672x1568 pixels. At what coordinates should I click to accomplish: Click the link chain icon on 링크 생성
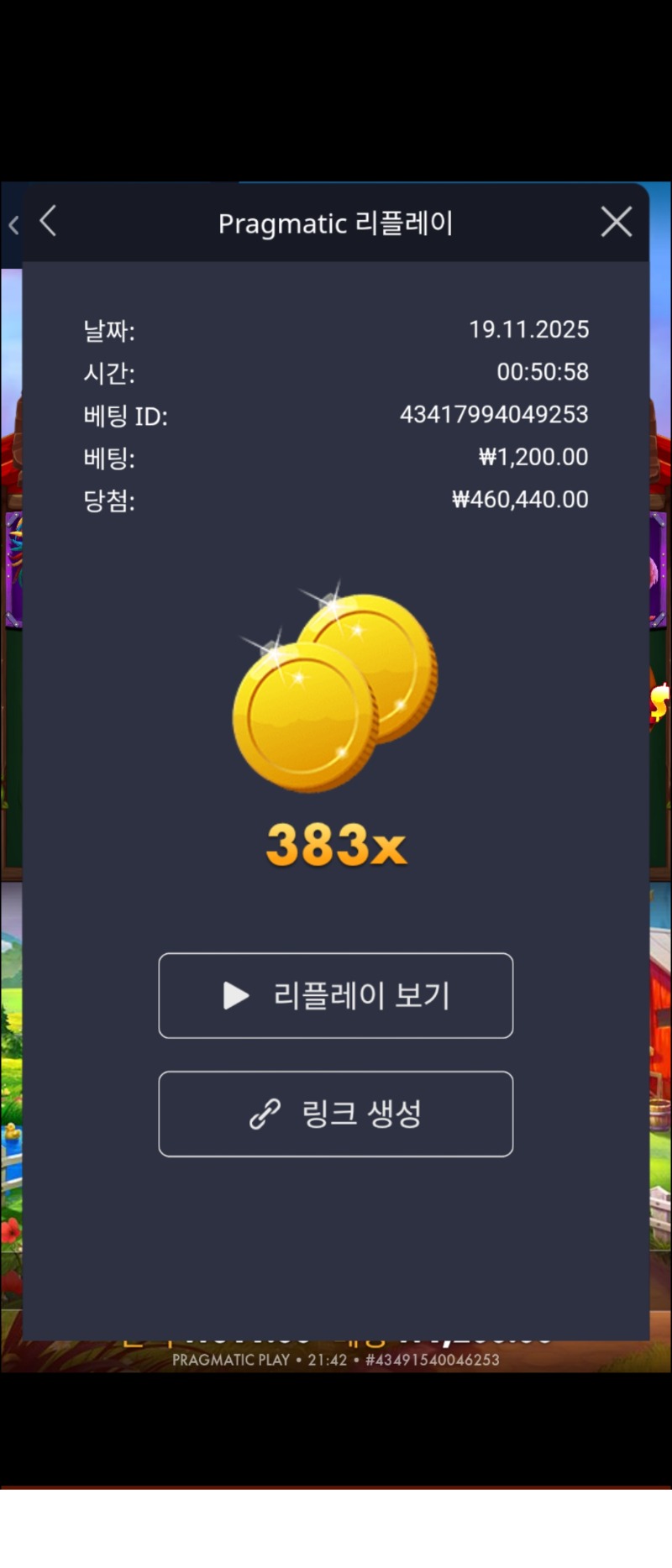[263, 1114]
